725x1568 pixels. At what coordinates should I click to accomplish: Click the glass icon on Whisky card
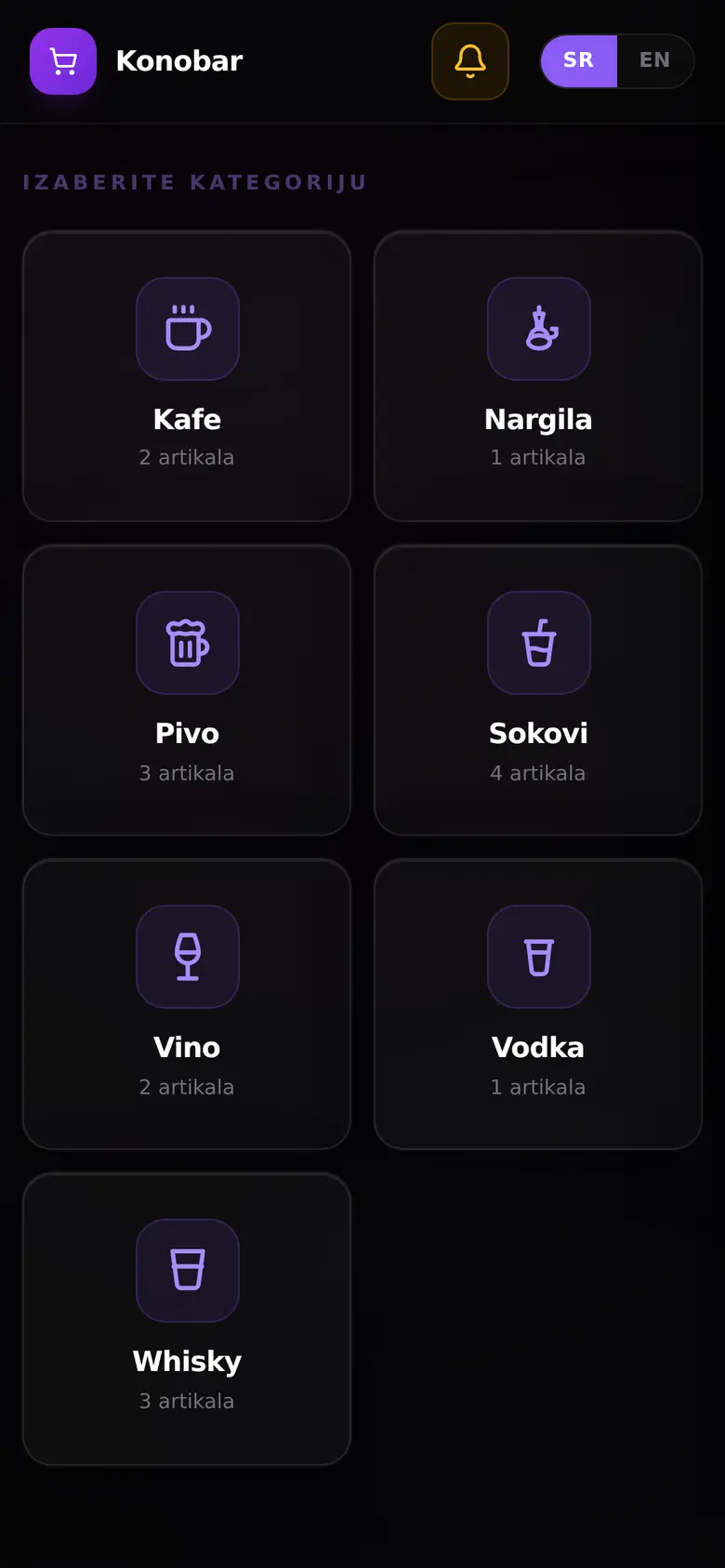coord(188,1271)
